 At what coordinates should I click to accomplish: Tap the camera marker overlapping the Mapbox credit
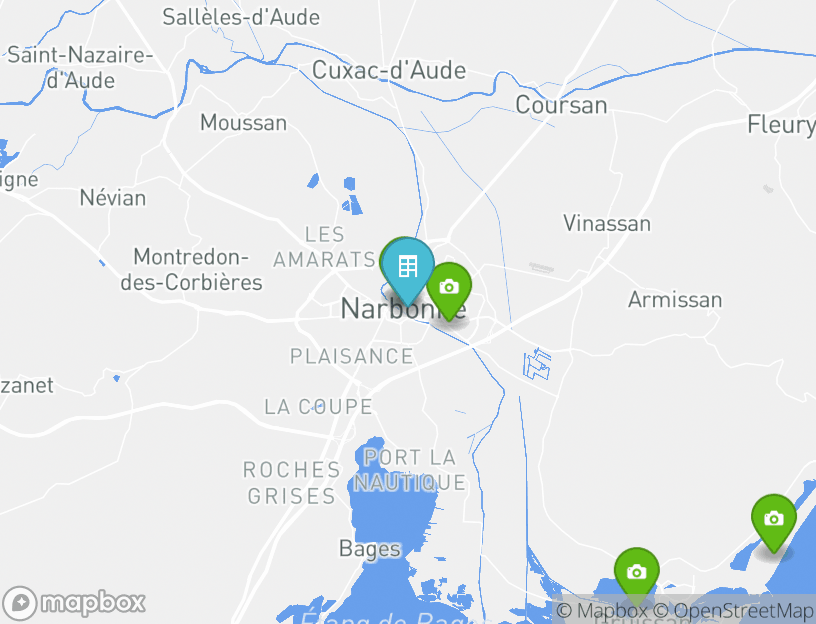pyautogui.click(x=636, y=573)
